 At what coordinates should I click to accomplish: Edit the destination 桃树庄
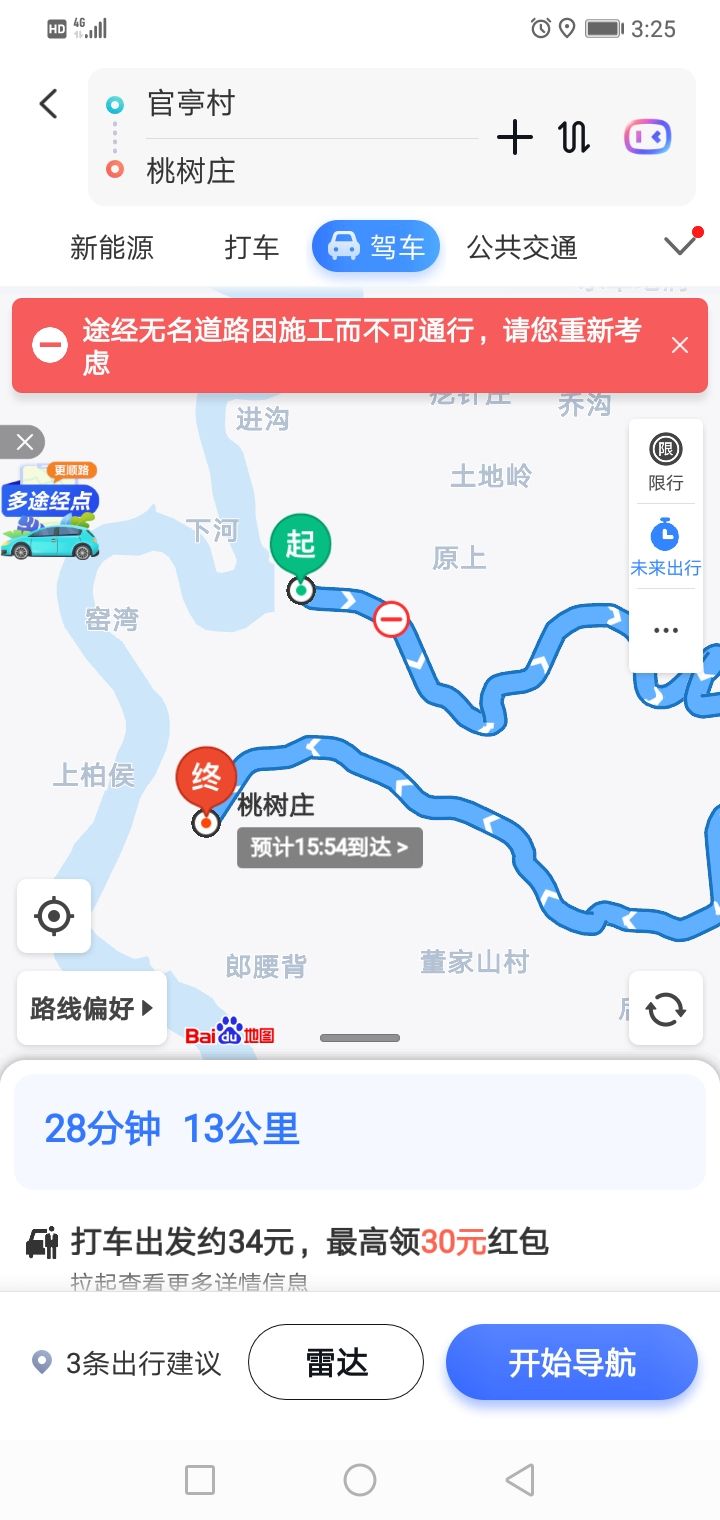coord(190,170)
